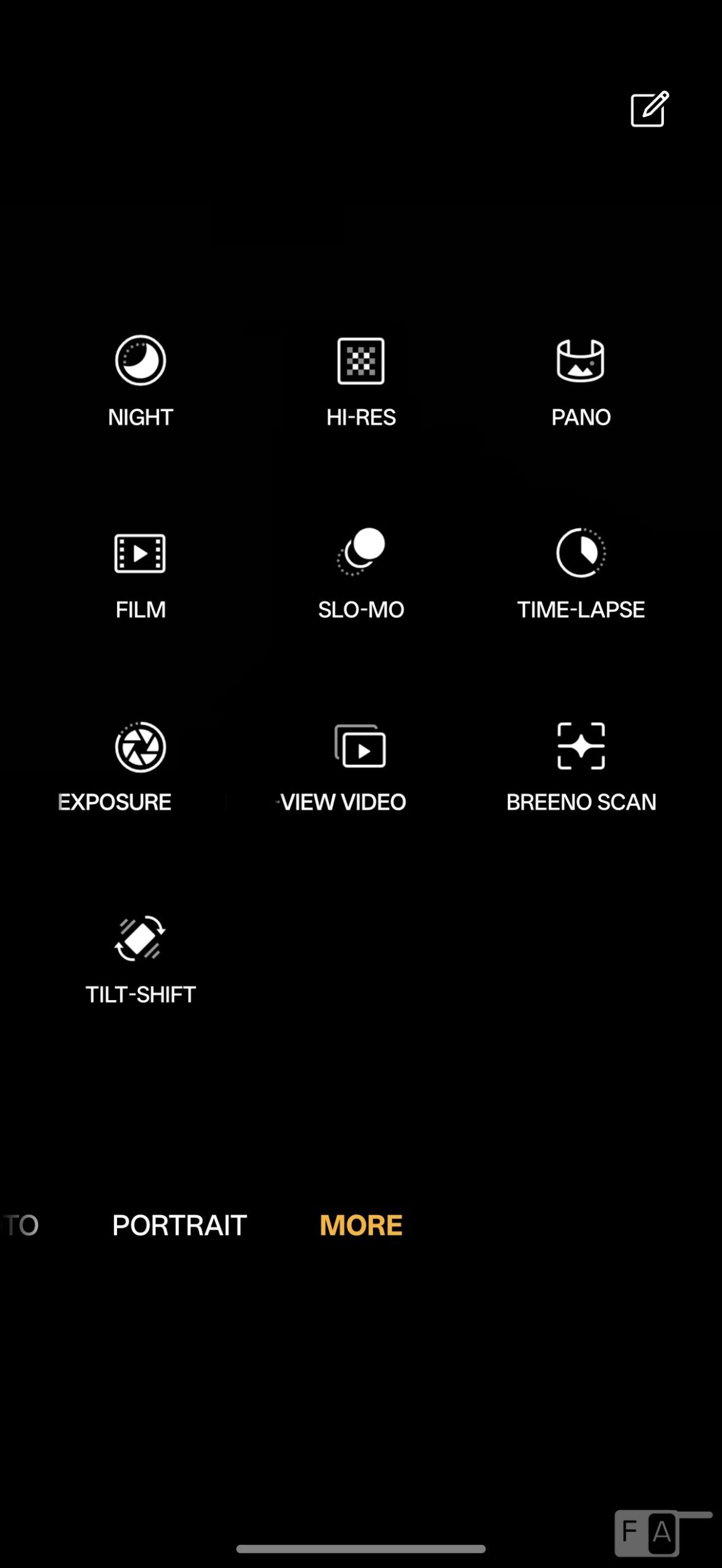Tap the More tab

point(361,1225)
